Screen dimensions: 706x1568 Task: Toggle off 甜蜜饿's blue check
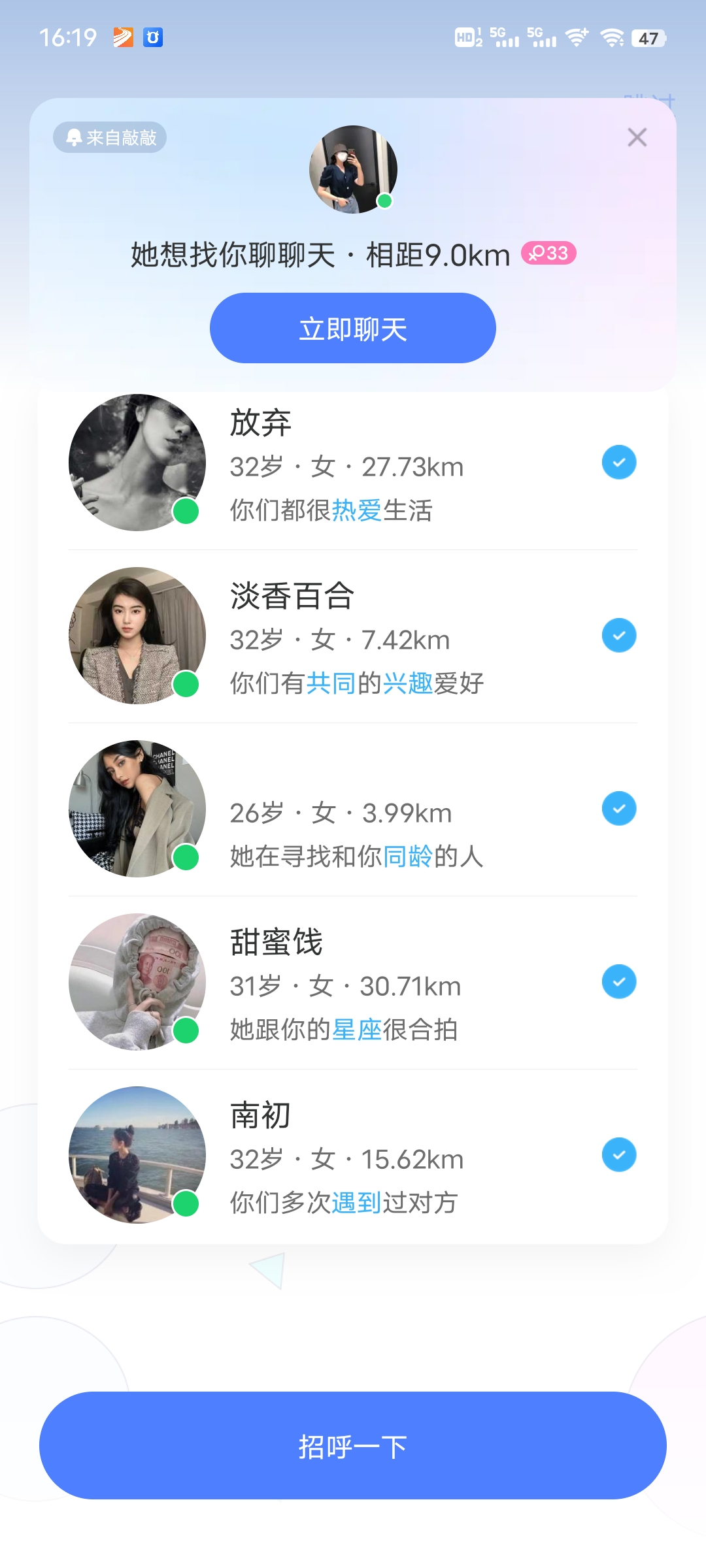pos(618,981)
